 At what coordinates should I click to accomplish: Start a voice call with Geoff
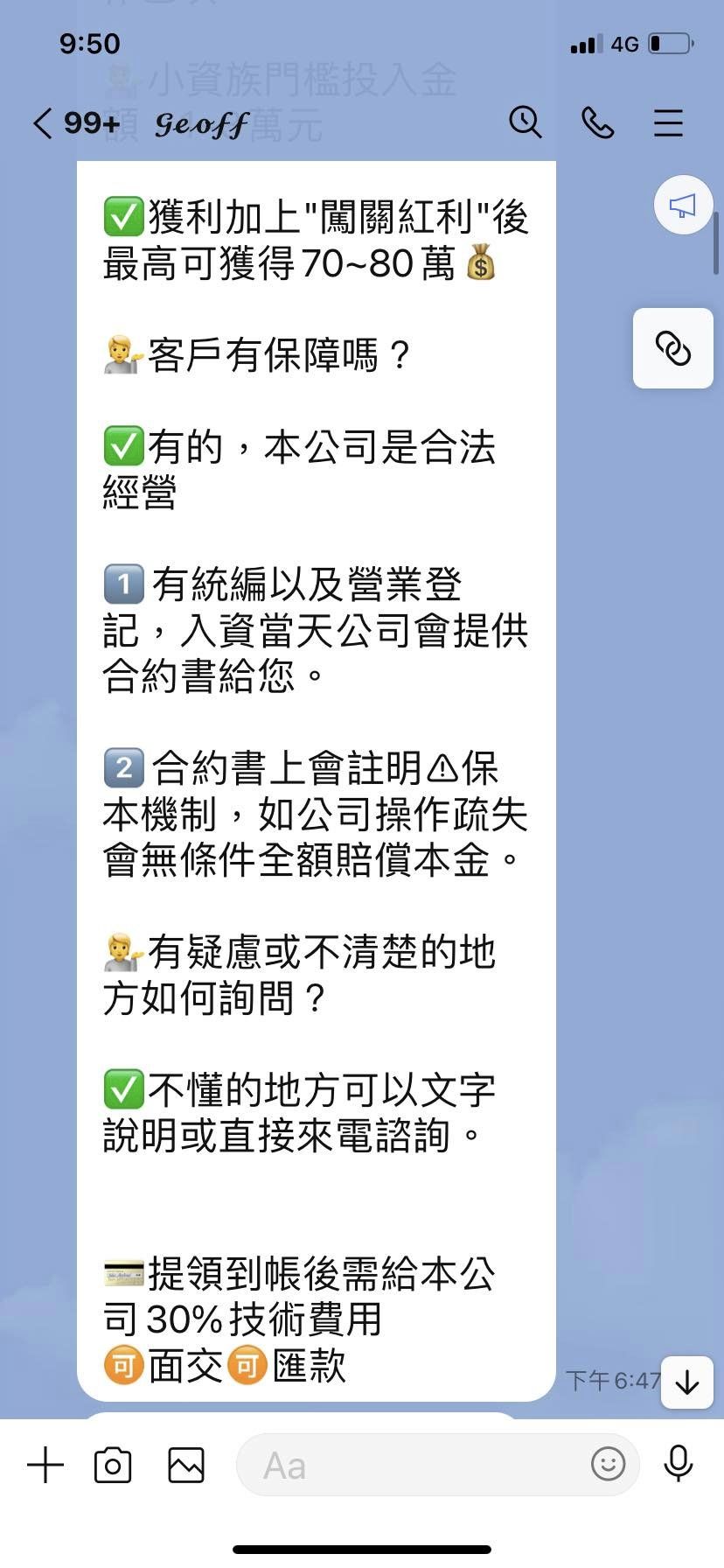pos(597,122)
